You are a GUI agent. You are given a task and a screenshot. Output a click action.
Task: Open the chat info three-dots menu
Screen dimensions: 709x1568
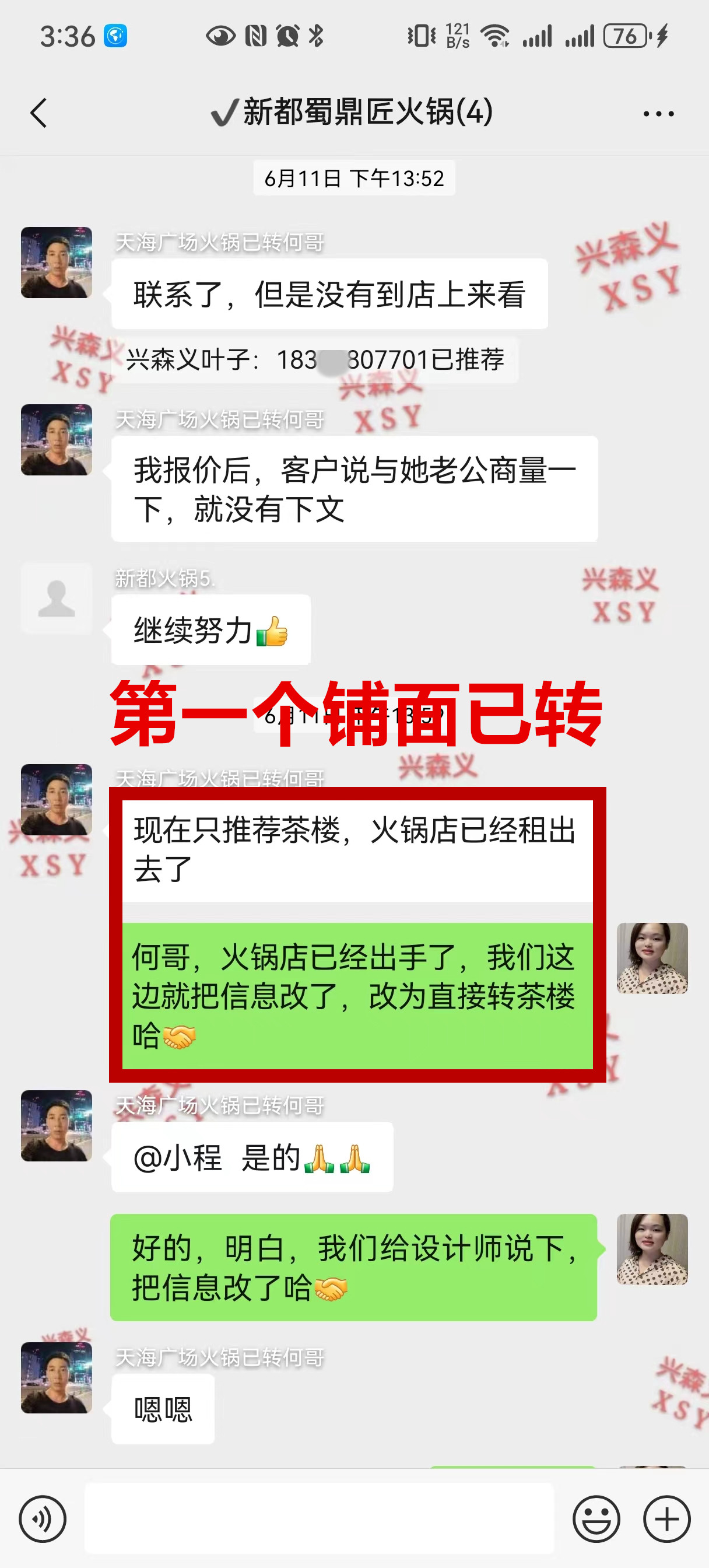(658, 114)
